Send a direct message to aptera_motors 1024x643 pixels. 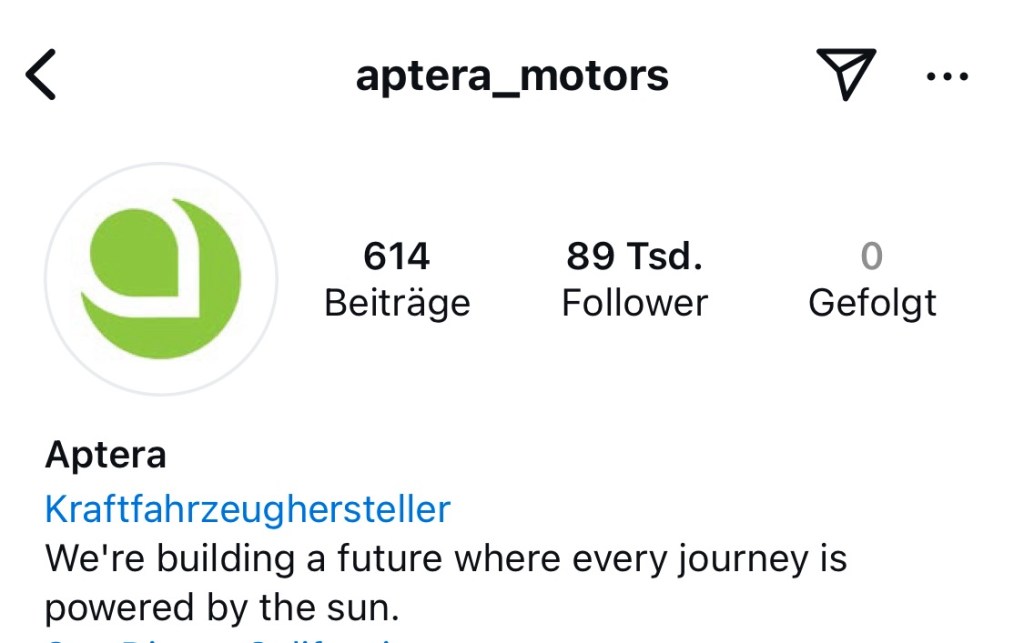pos(845,75)
